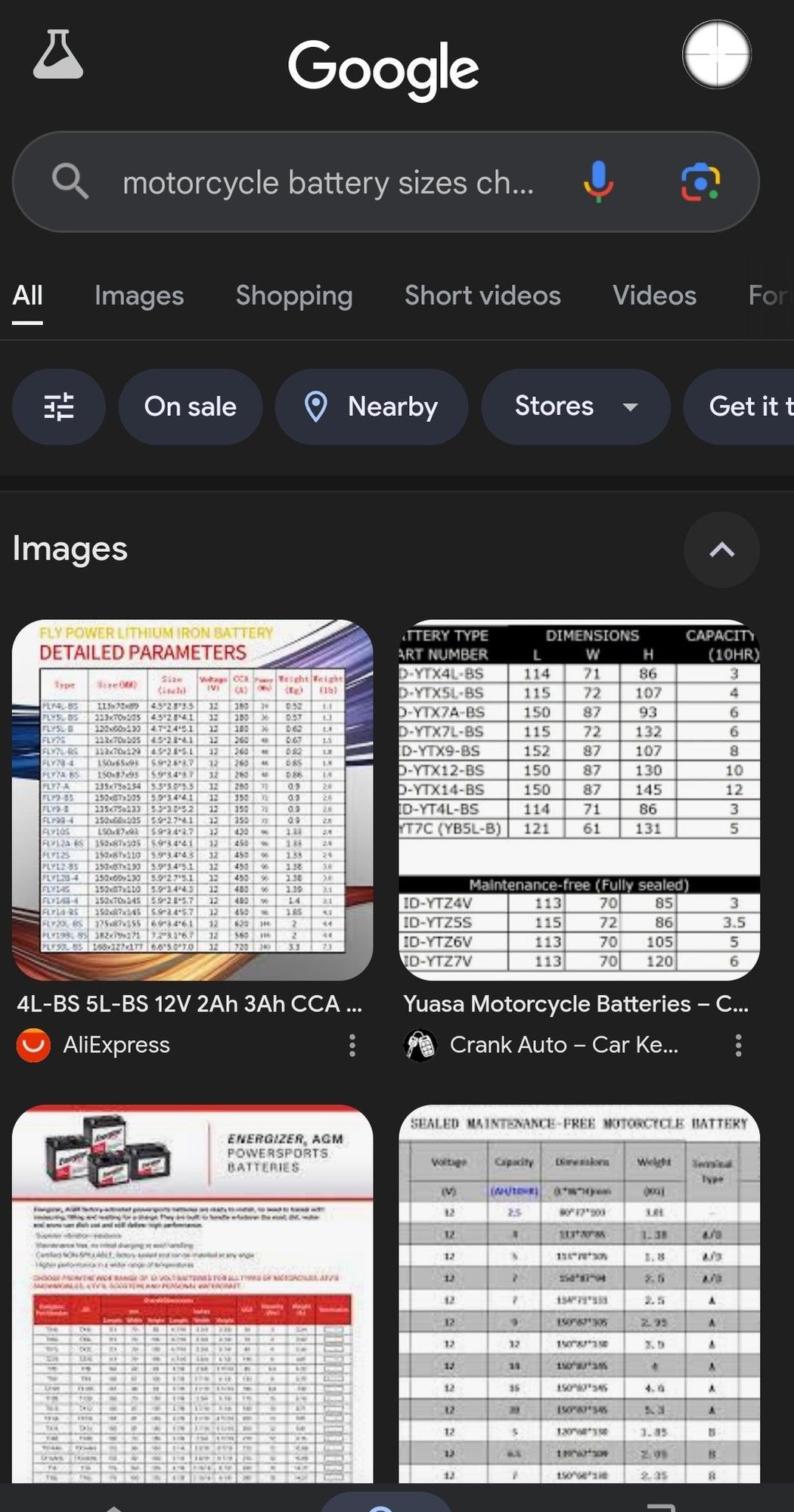794x1512 pixels.
Task: Filter results by Nearby
Action: coord(371,407)
